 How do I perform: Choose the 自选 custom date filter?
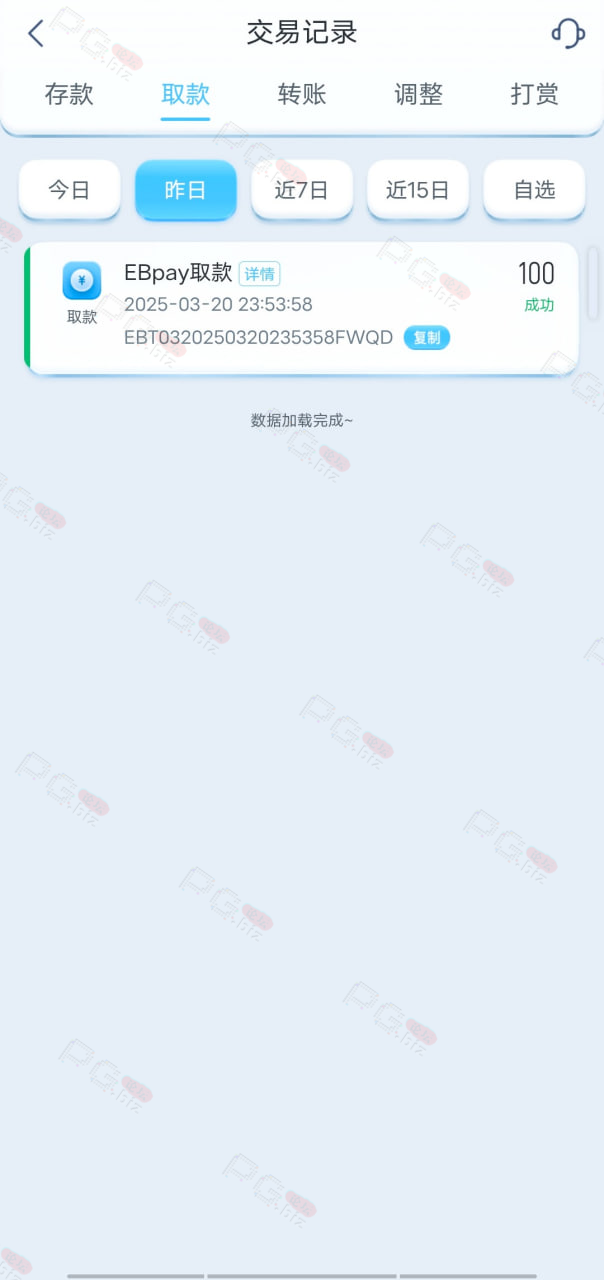tap(534, 190)
